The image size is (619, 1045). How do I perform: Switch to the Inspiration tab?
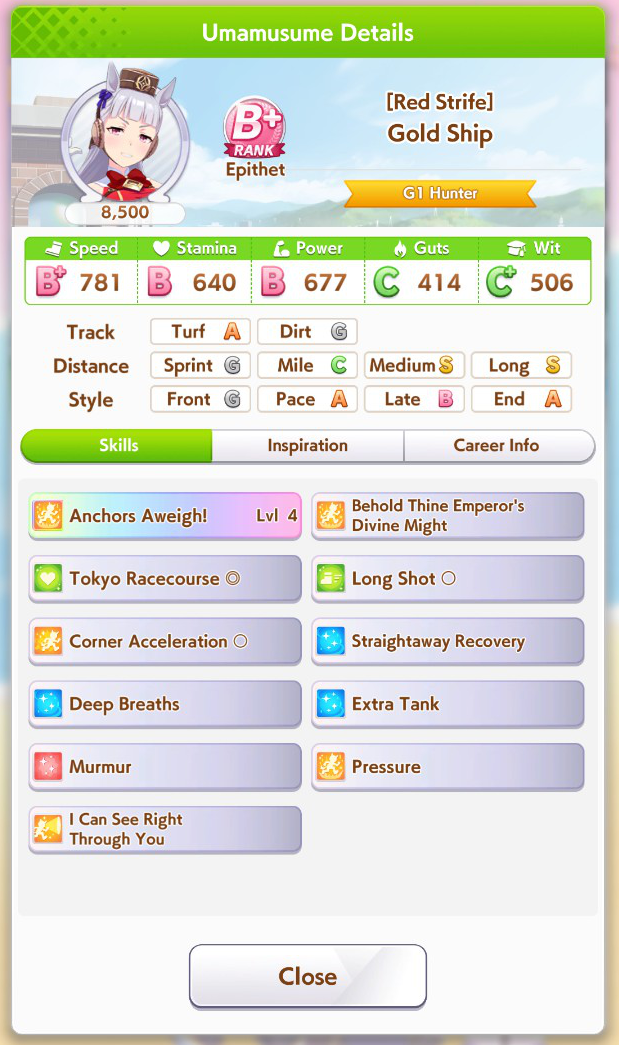[307, 446]
